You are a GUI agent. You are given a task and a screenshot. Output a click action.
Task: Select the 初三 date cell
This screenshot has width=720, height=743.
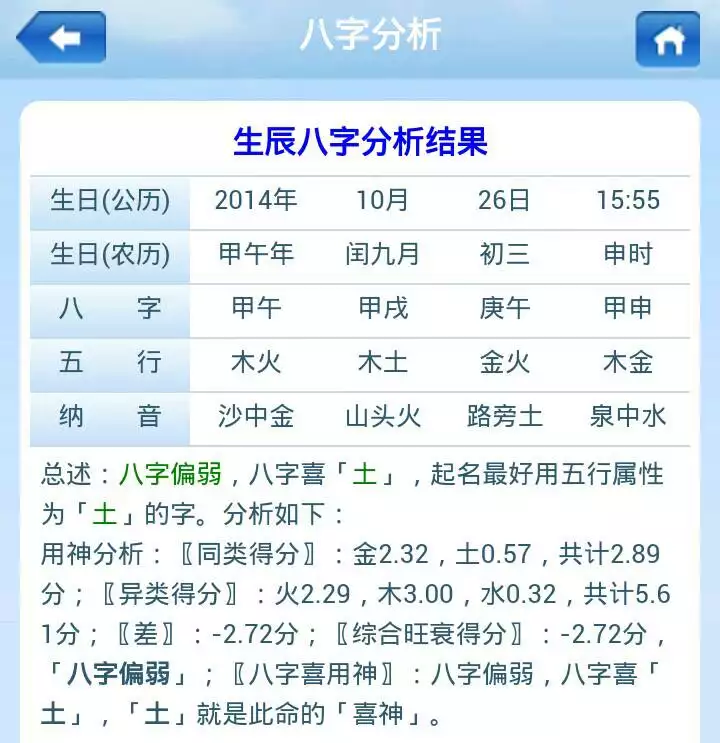(x=507, y=255)
